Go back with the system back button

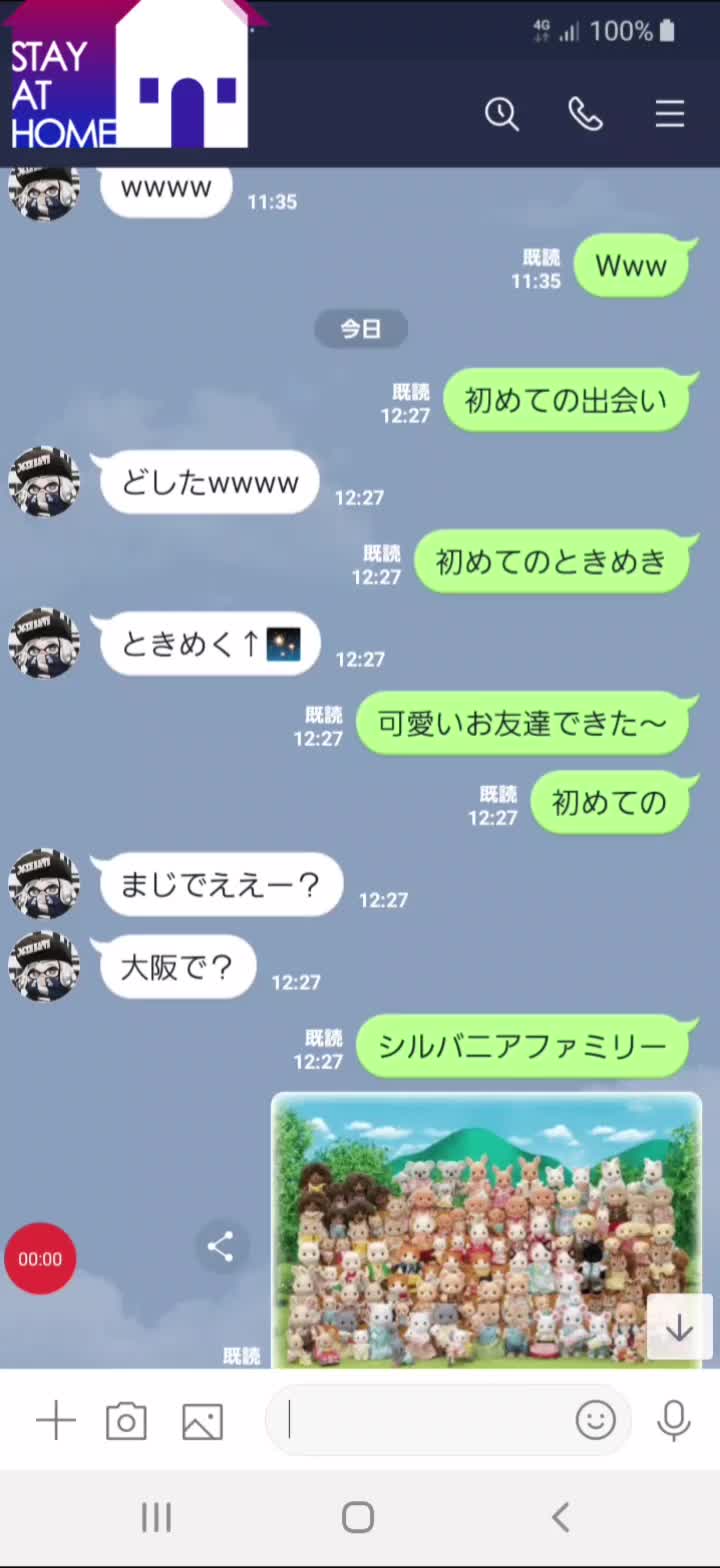click(561, 1517)
